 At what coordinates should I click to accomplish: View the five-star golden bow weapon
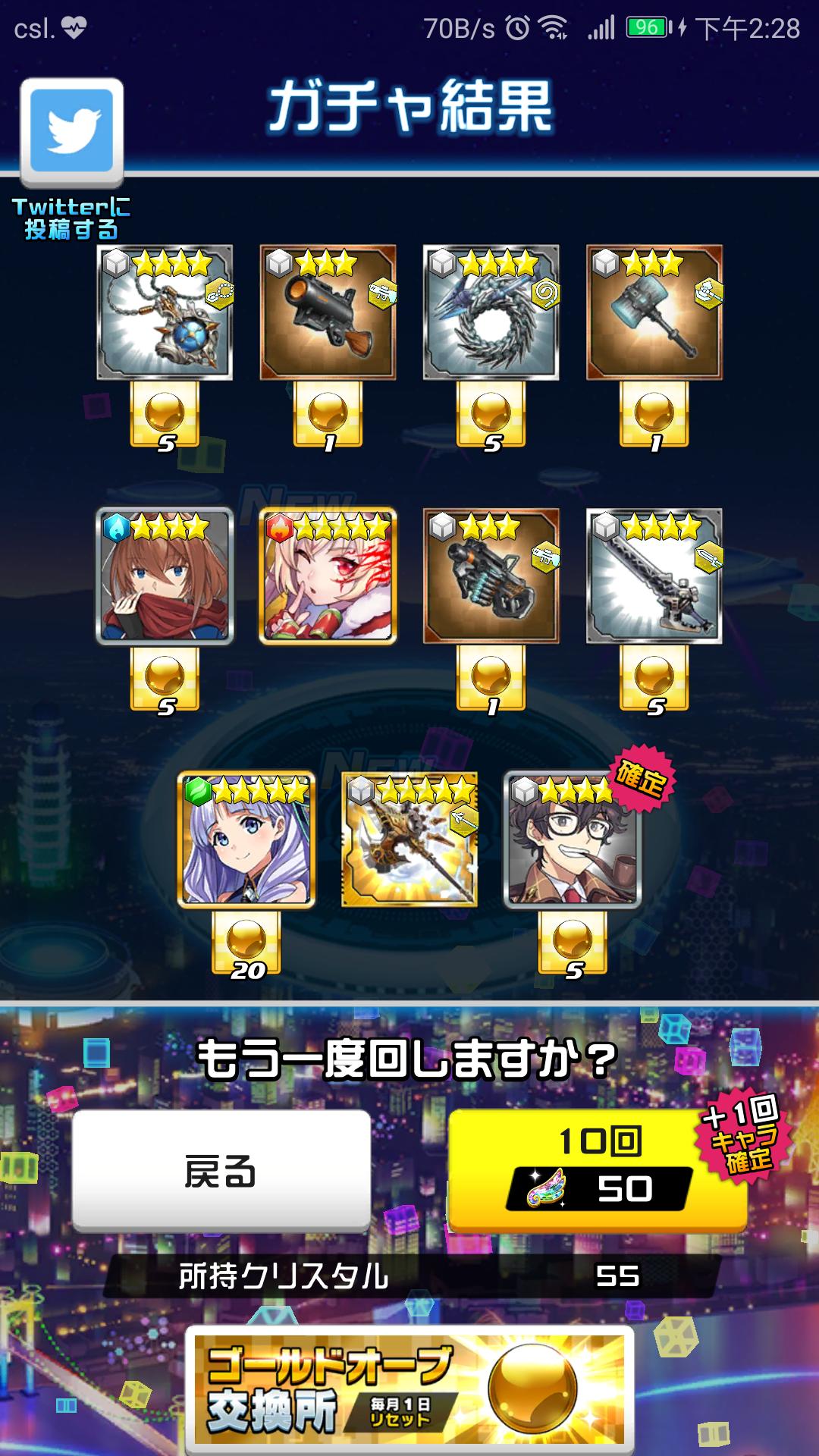(x=409, y=839)
